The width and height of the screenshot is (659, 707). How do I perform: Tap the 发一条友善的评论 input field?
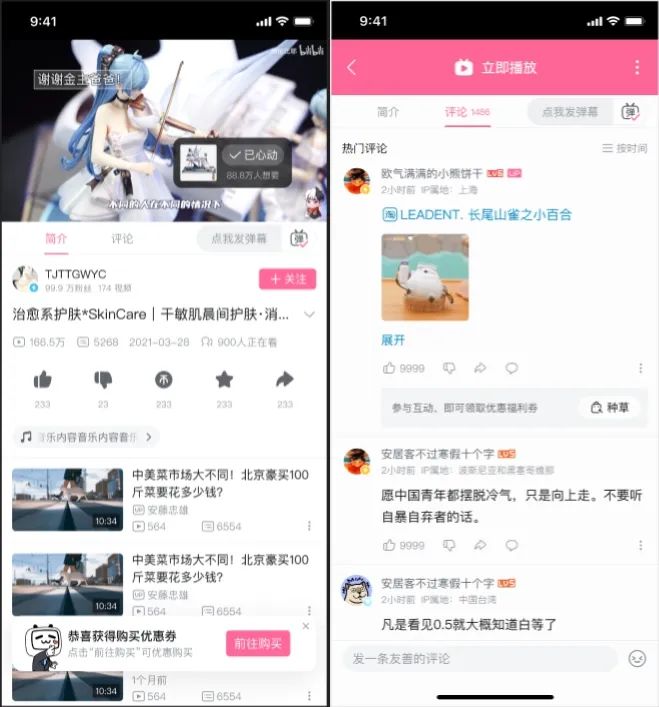(478, 658)
